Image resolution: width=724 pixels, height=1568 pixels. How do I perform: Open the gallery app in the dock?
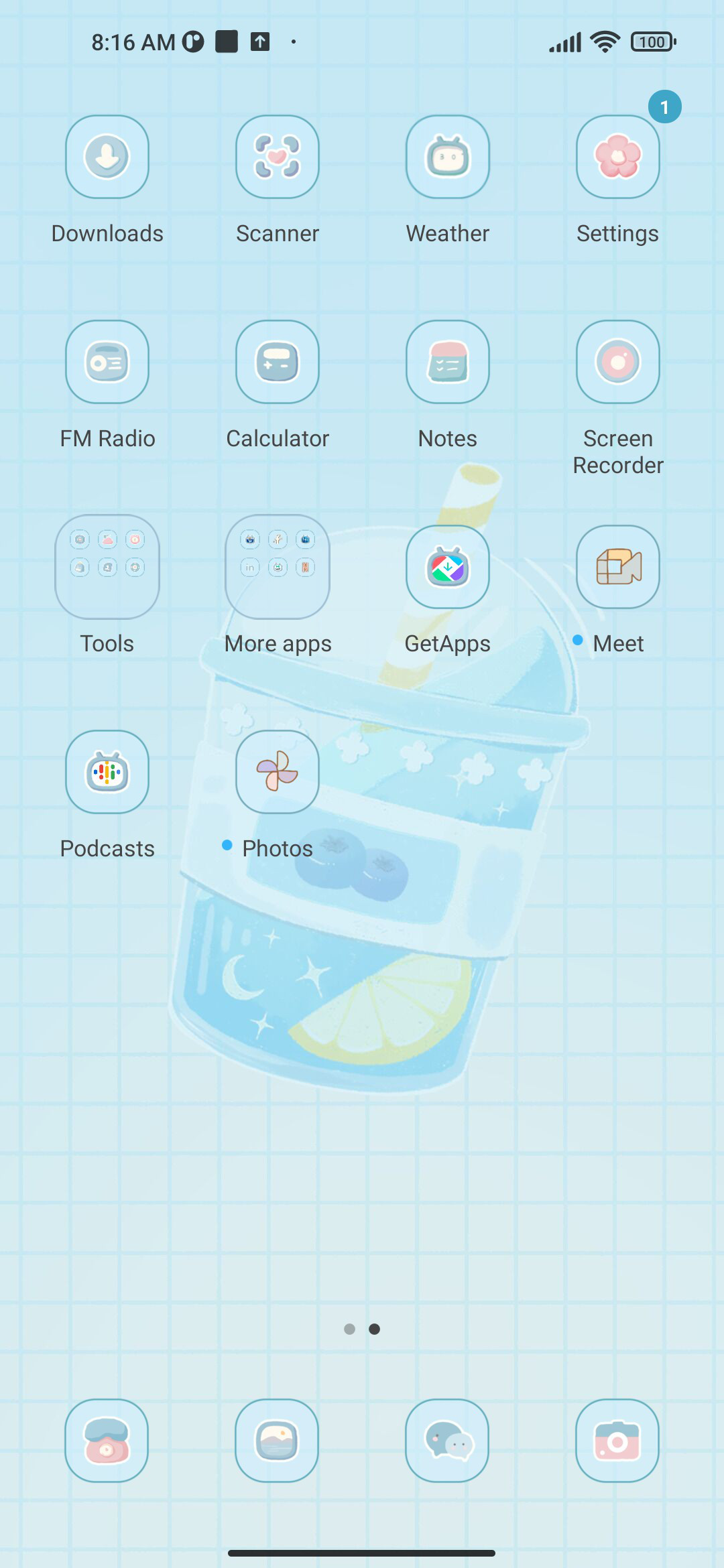(x=277, y=1441)
